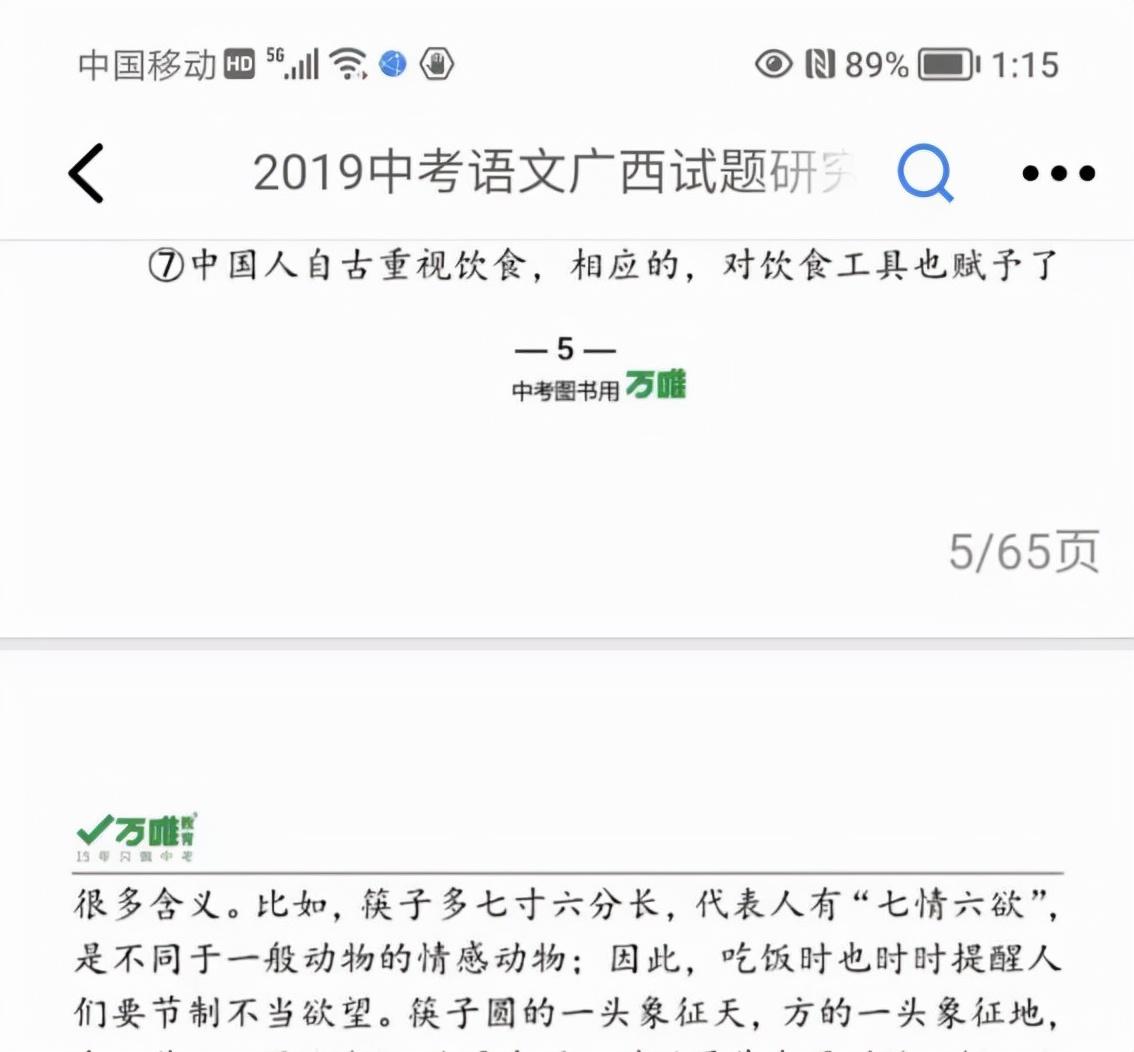The image size is (1134, 1052).
Task: Search within the document
Action: click(925, 173)
